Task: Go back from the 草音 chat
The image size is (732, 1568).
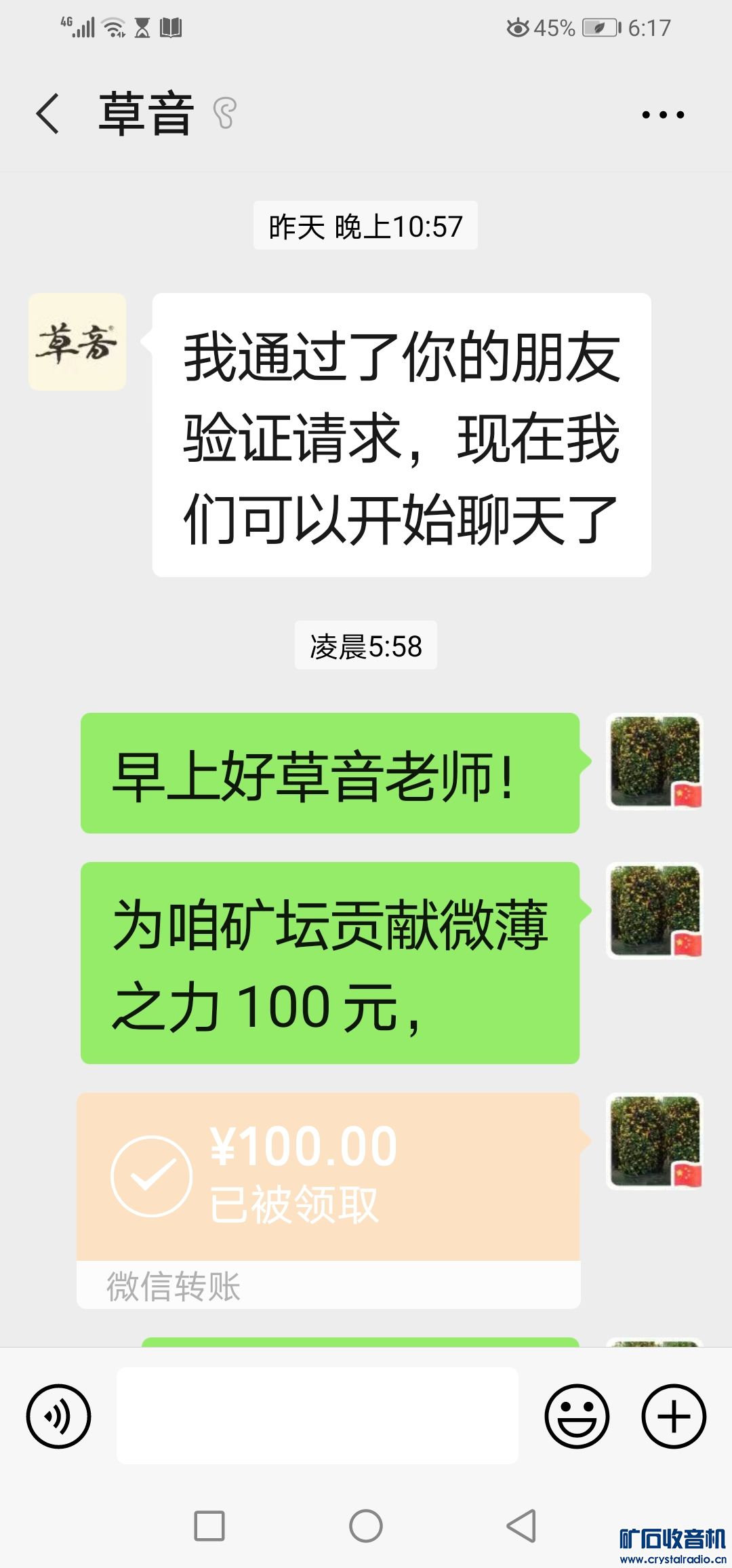Action: (47, 114)
